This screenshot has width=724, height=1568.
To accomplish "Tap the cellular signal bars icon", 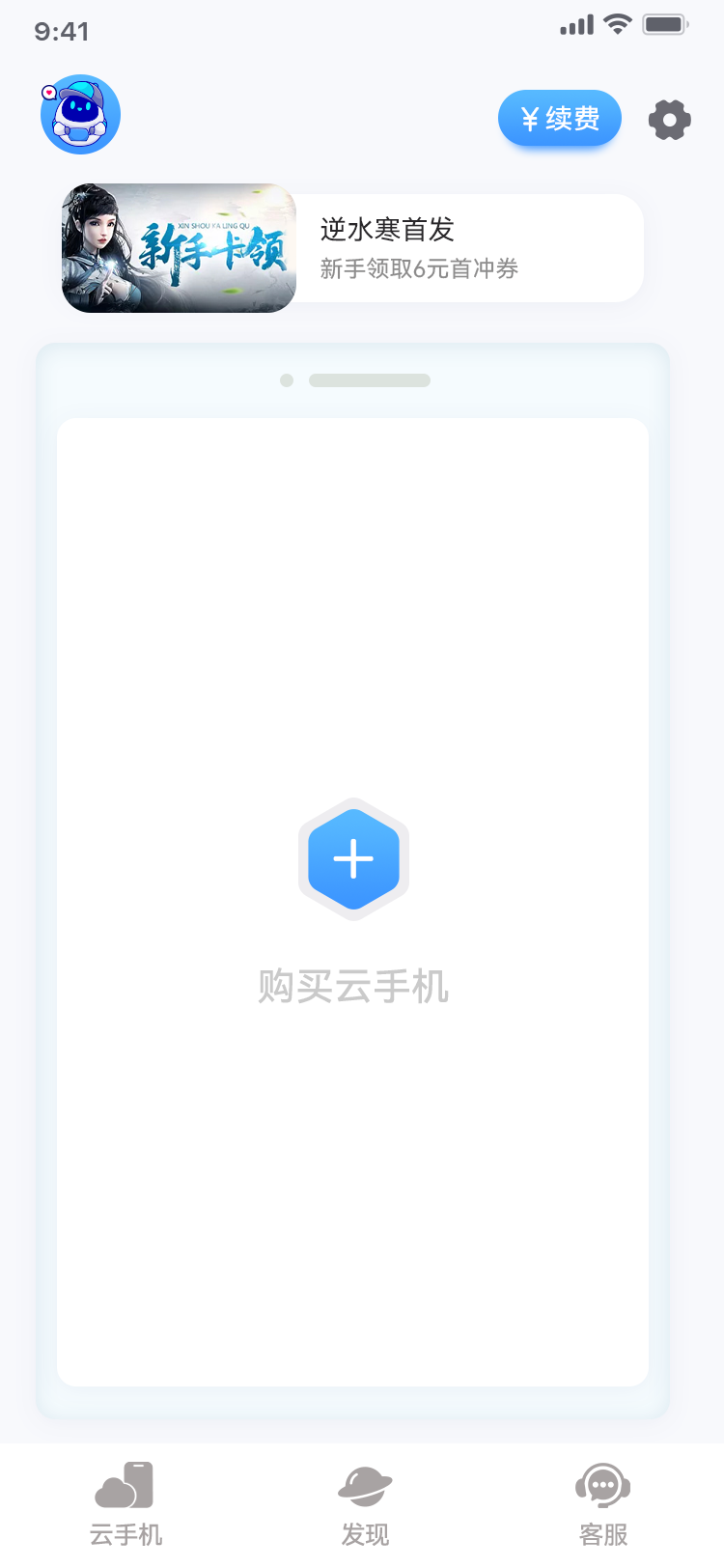I will pyautogui.click(x=576, y=25).
